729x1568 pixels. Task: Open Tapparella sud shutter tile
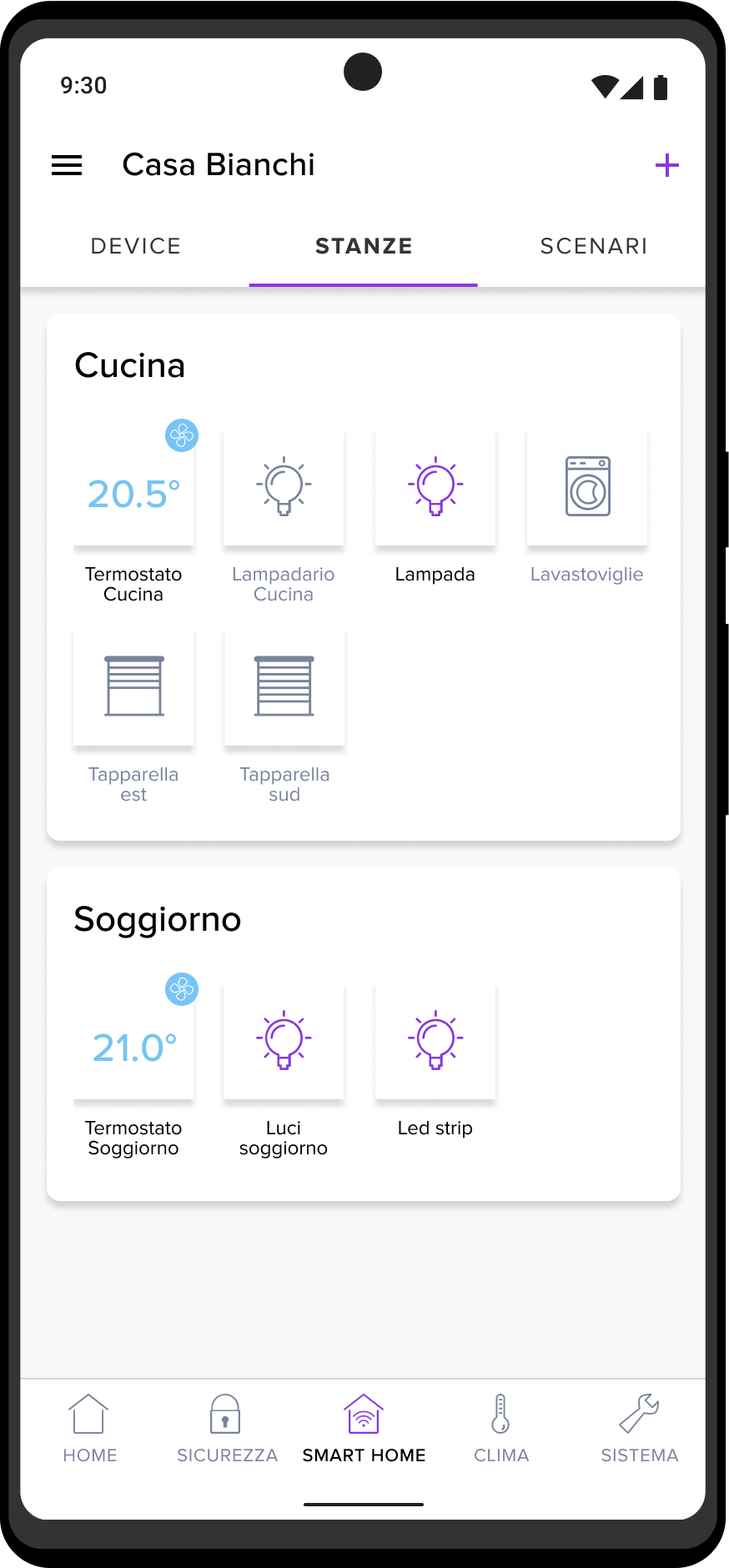click(284, 687)
